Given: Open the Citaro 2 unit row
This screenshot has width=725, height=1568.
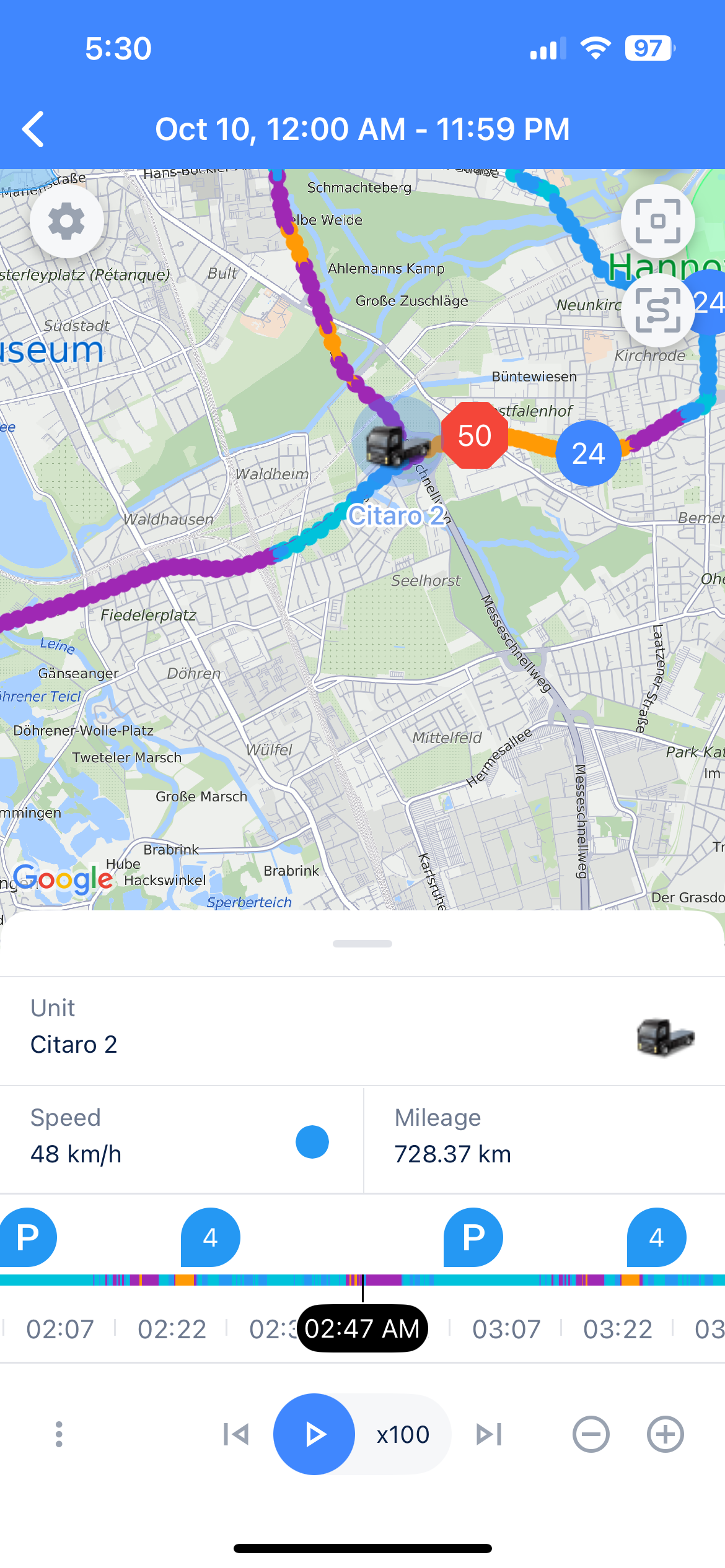Looking at the screenshot, I should (x=362, y=1030).
